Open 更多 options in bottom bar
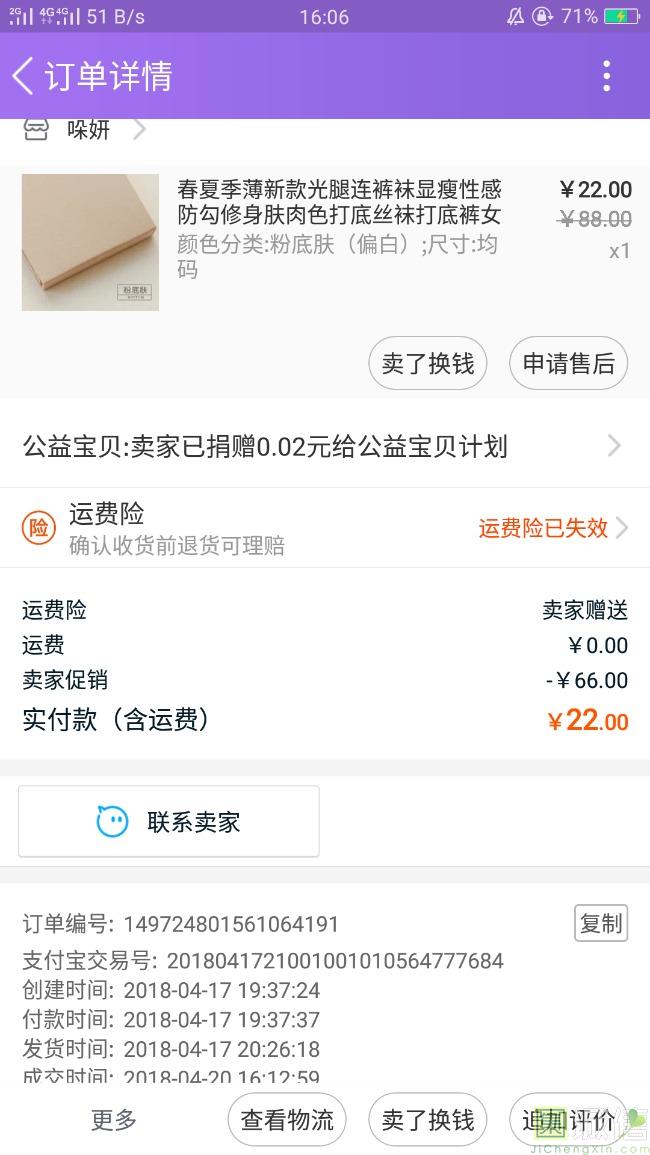Viewport: 650px width, 1155px height. pos(114,1120)
